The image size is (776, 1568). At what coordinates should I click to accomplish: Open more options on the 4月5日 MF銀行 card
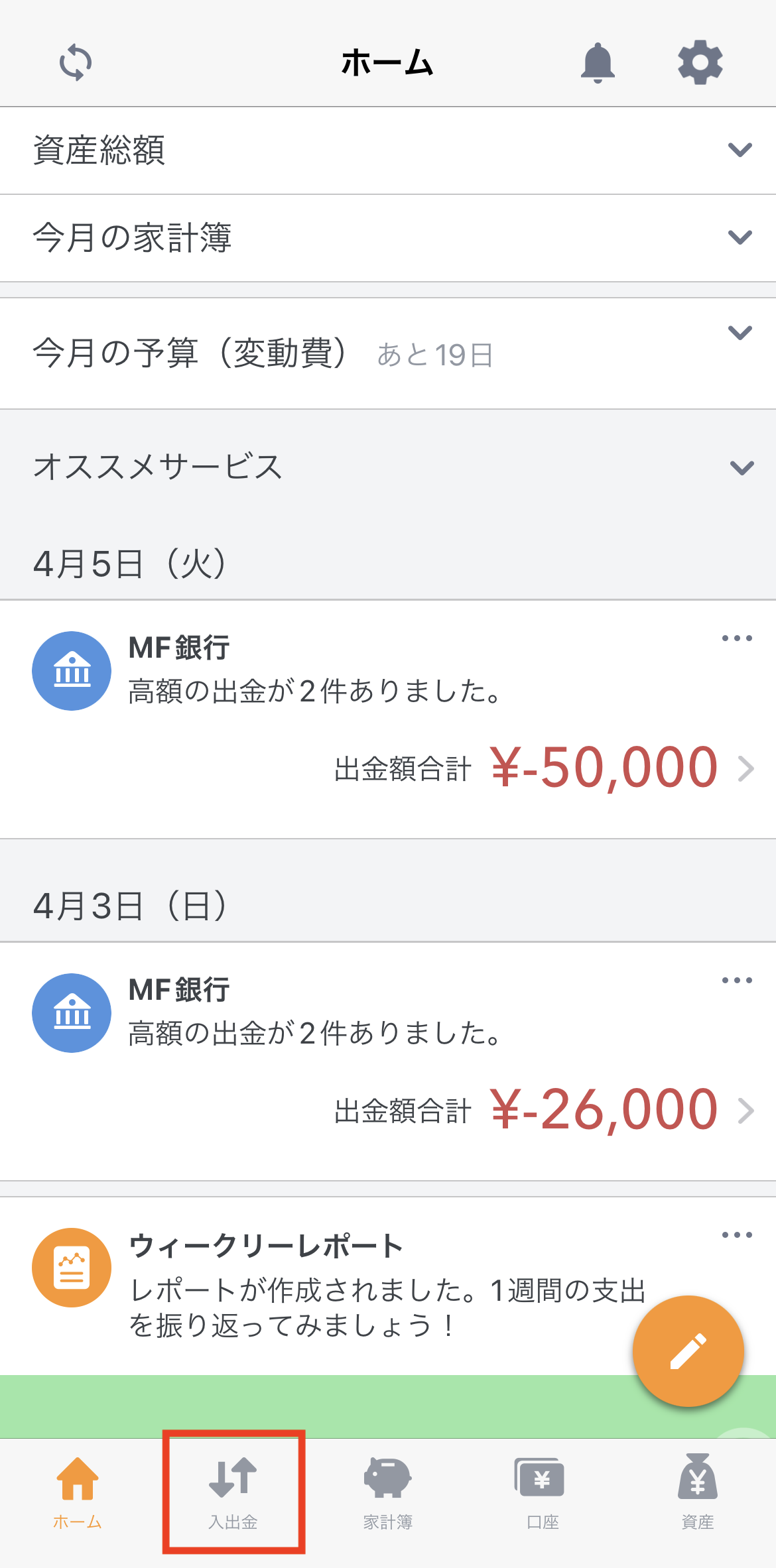tap(737, 638)
